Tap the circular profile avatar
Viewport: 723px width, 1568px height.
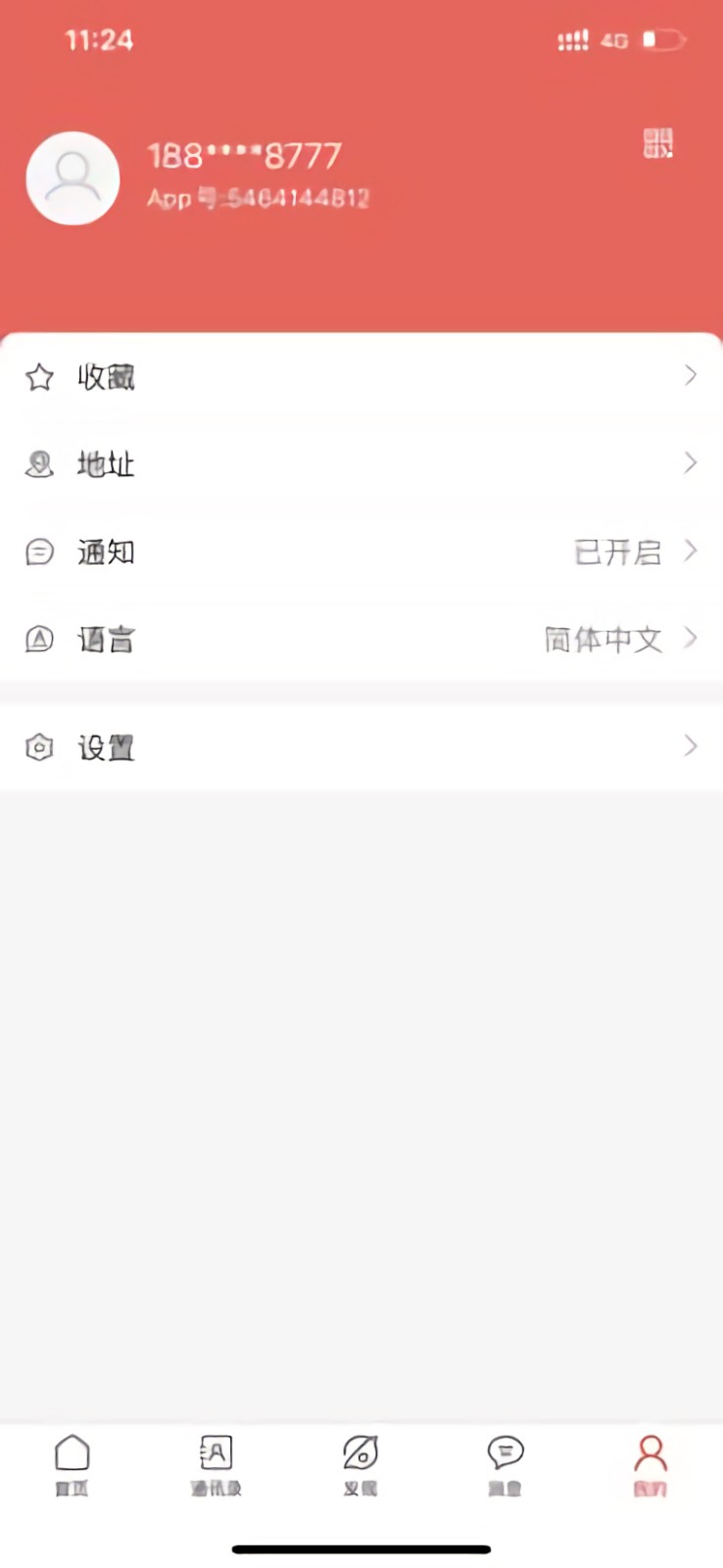[x=72, y=177]
